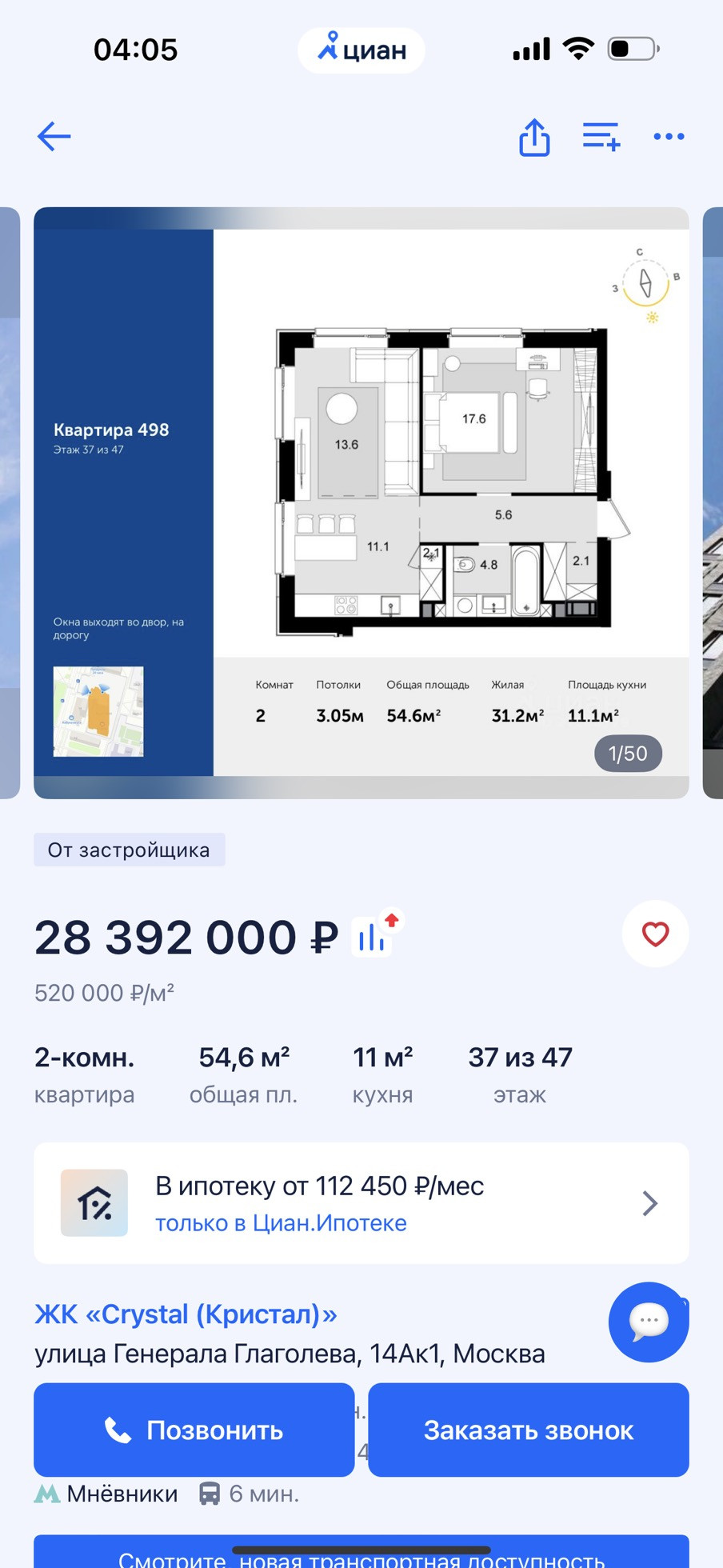
Task: Open the mortgage offer from 112 450 ₽/мес
Action: click(361, 1203)
